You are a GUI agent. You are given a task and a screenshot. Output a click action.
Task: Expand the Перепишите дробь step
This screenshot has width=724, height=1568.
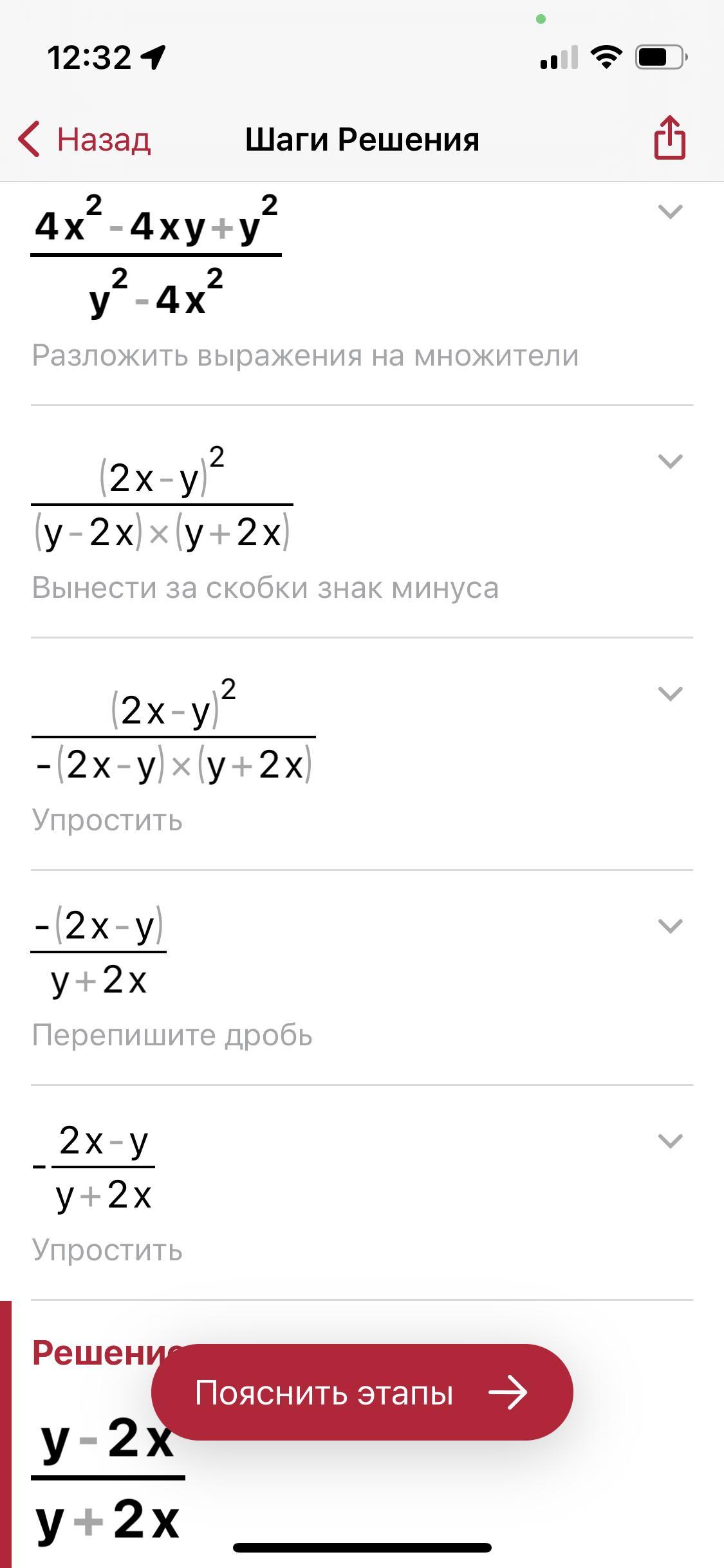670,926
